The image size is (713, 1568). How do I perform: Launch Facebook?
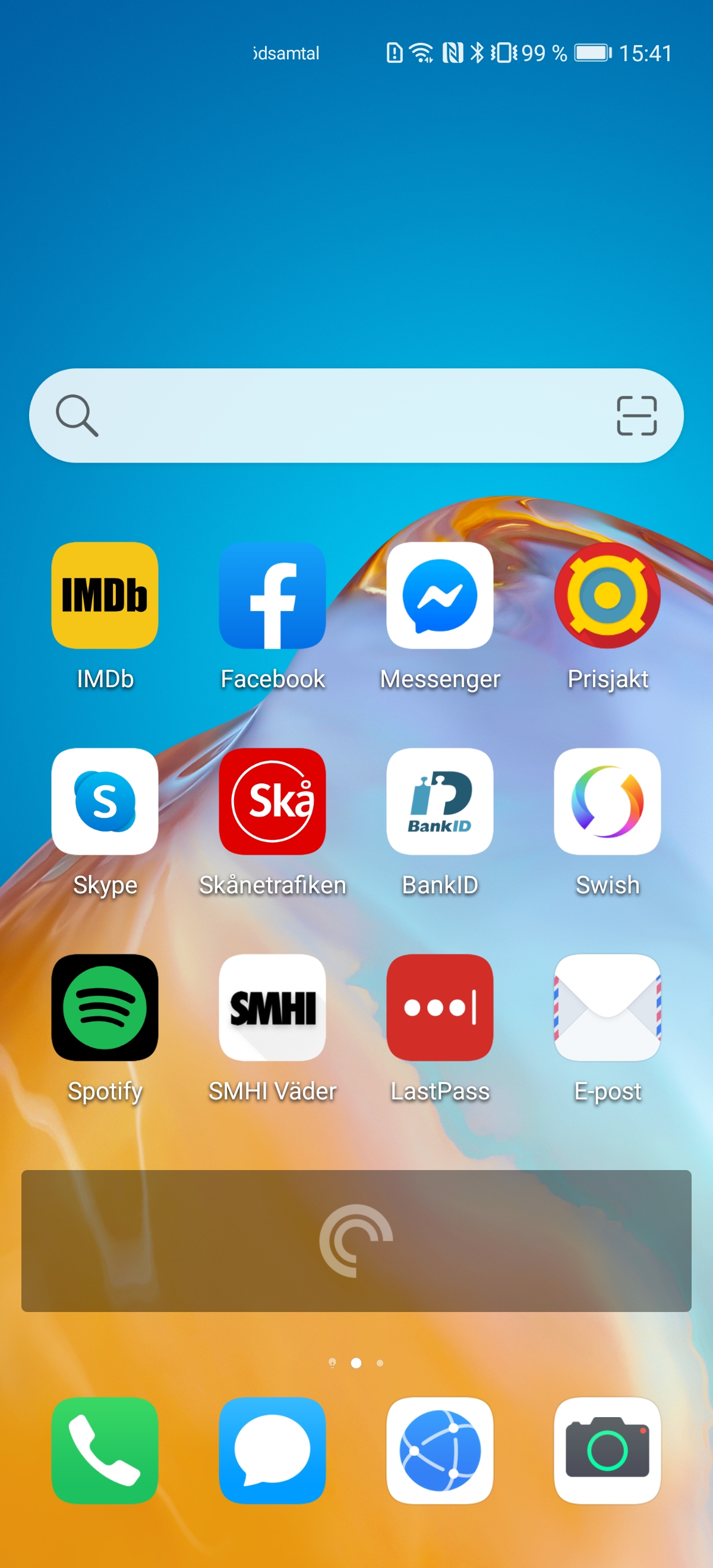272,595
